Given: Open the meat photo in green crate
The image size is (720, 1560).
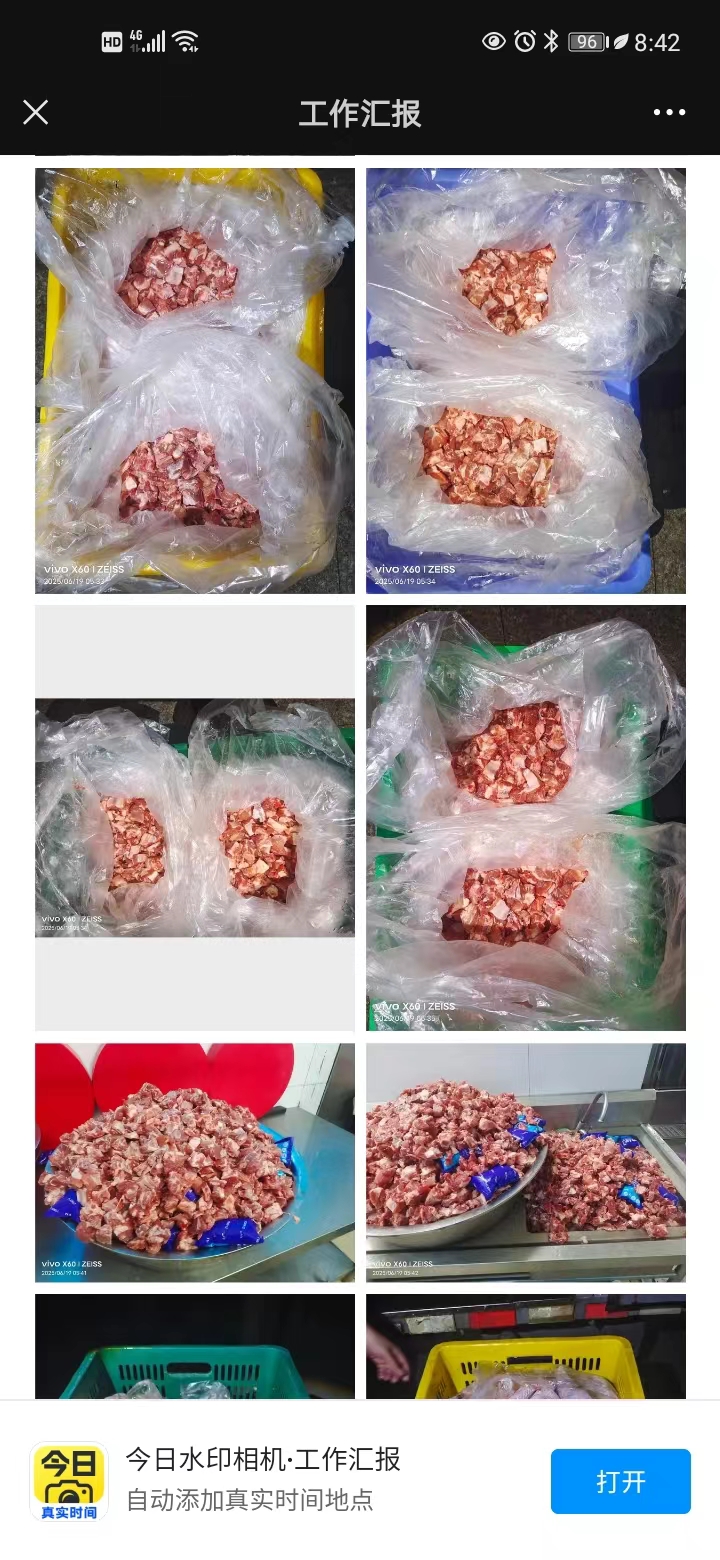Looking at the screenshot, I should point(526,817).
